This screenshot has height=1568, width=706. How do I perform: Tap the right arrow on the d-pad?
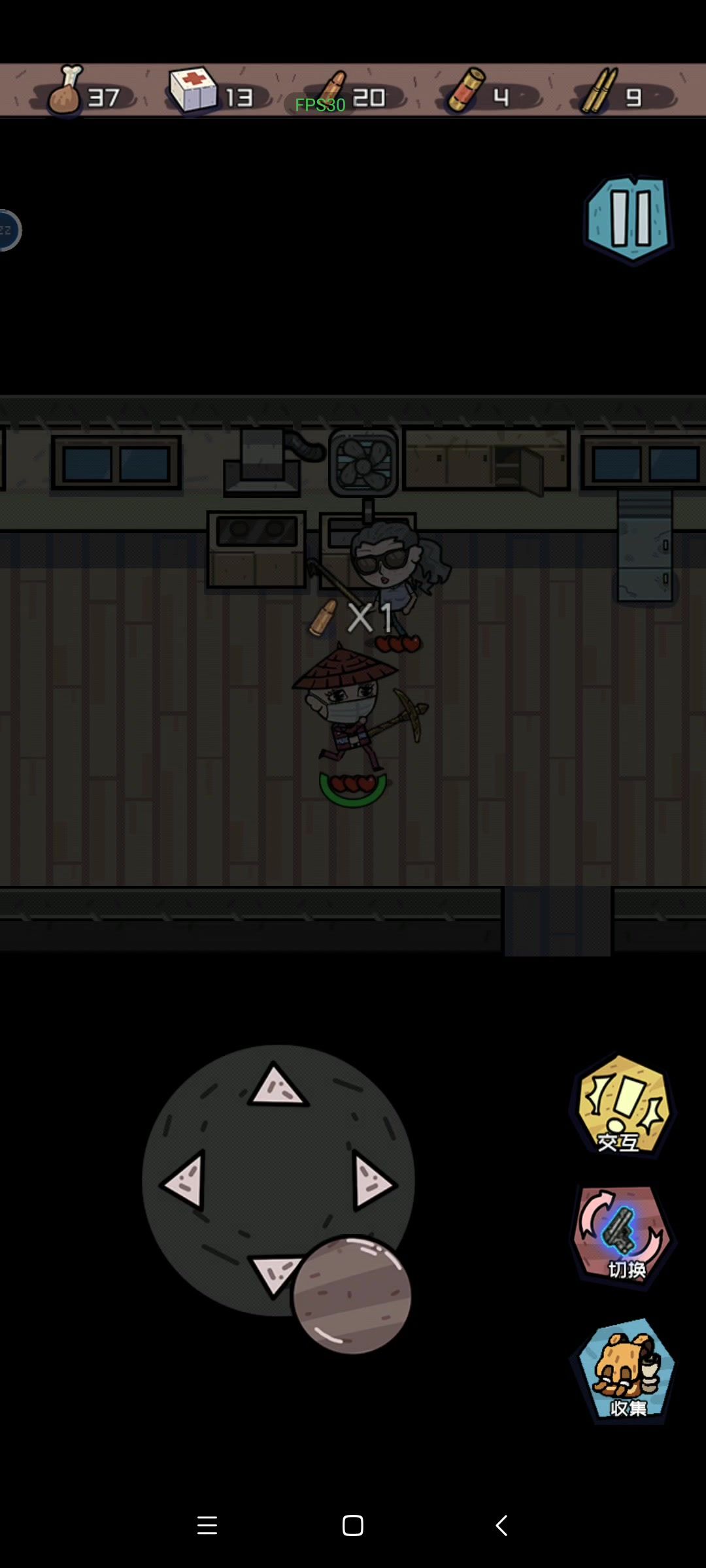click(x=373, y=1183)
